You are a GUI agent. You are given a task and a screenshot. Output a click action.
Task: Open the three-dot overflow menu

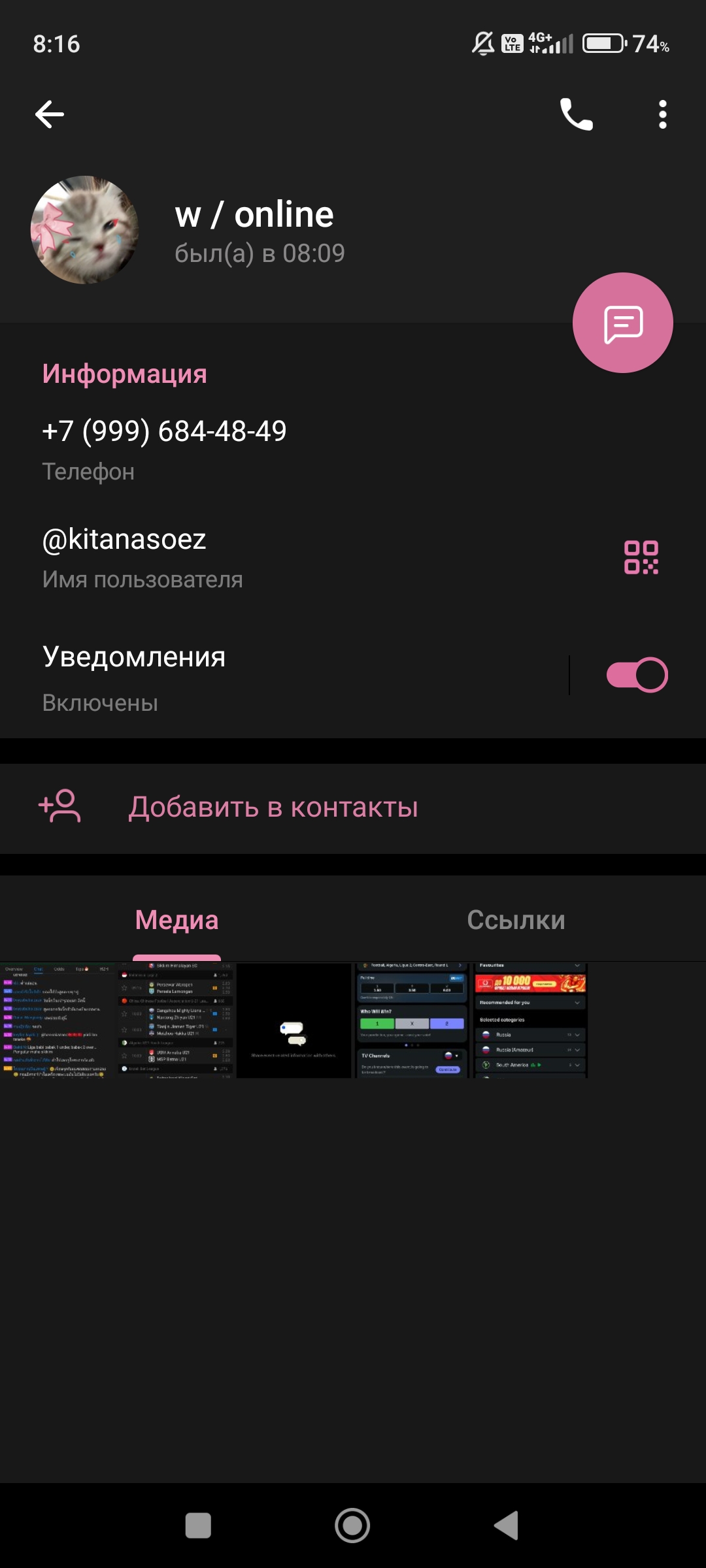[x=662, y=114]
